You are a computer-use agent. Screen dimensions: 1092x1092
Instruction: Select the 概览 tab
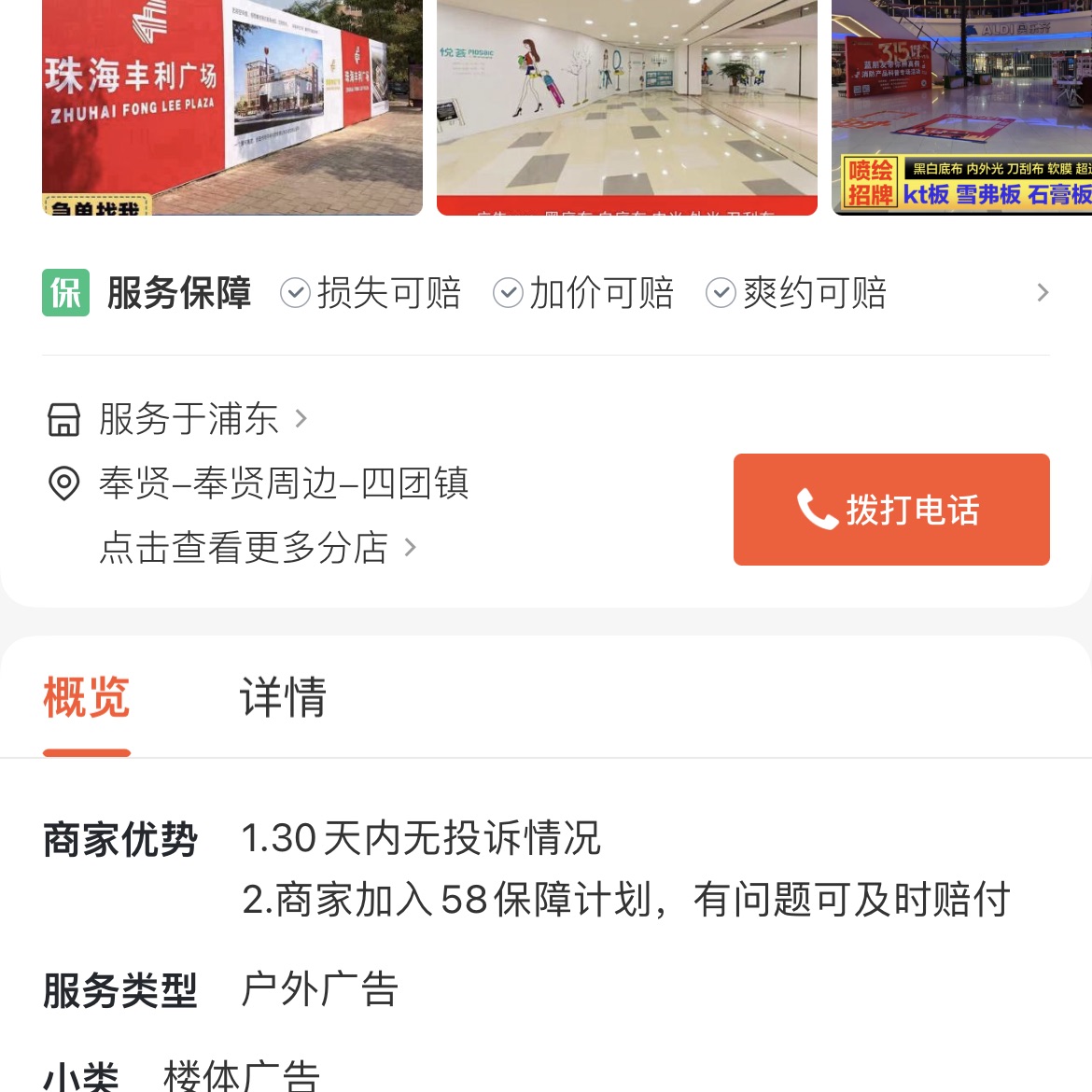coord(86,697)
